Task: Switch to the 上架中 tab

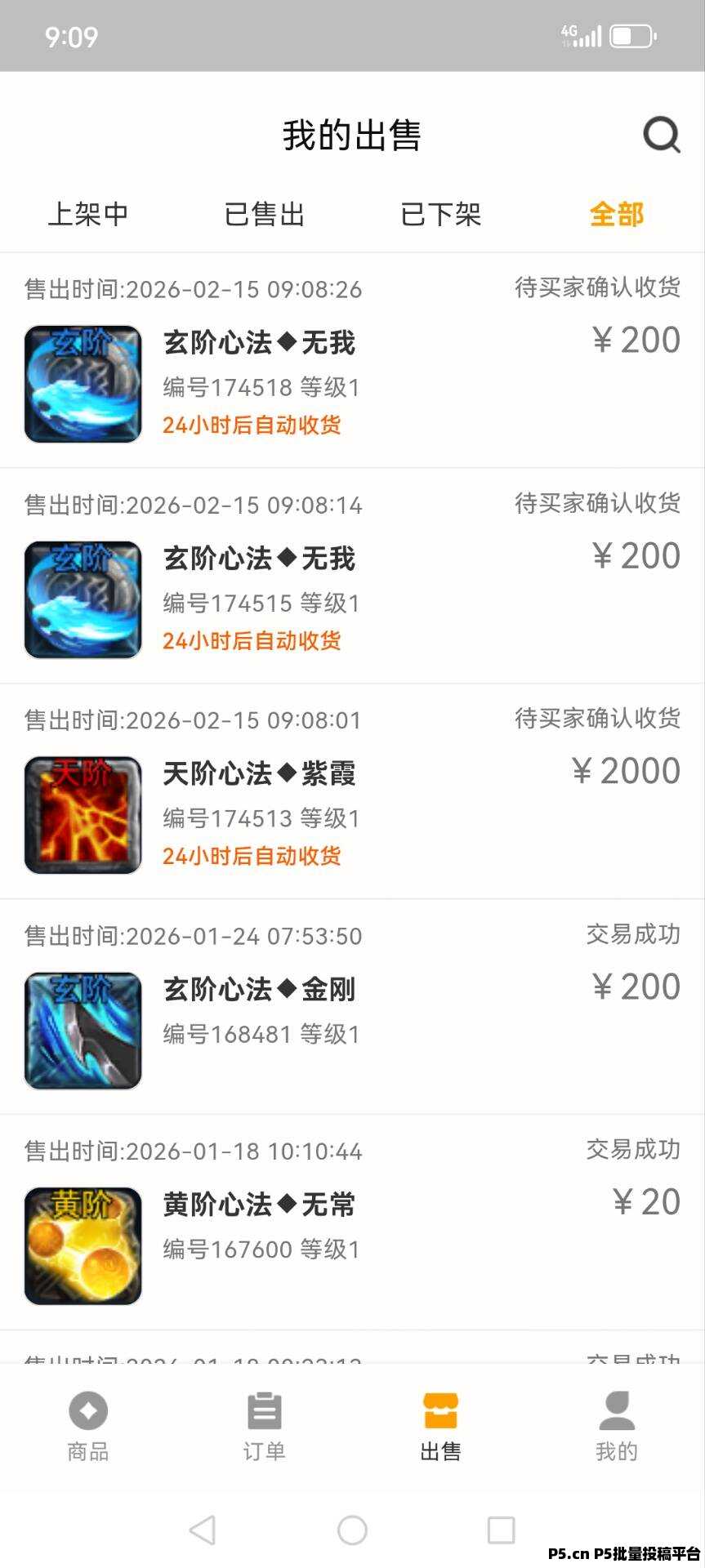Action: pyautogui.click(x=88, y=215)
